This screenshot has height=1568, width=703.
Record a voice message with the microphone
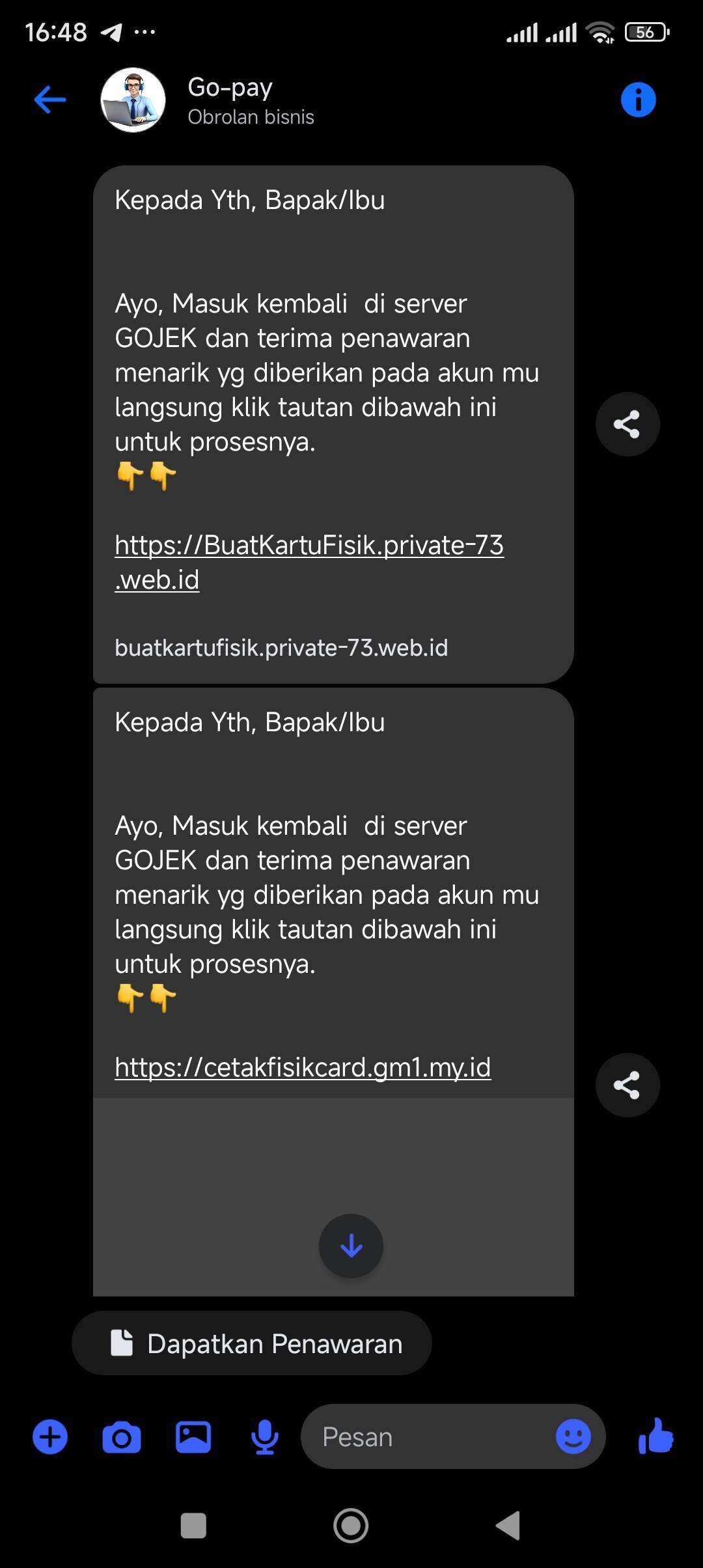tap(265, 1437)
